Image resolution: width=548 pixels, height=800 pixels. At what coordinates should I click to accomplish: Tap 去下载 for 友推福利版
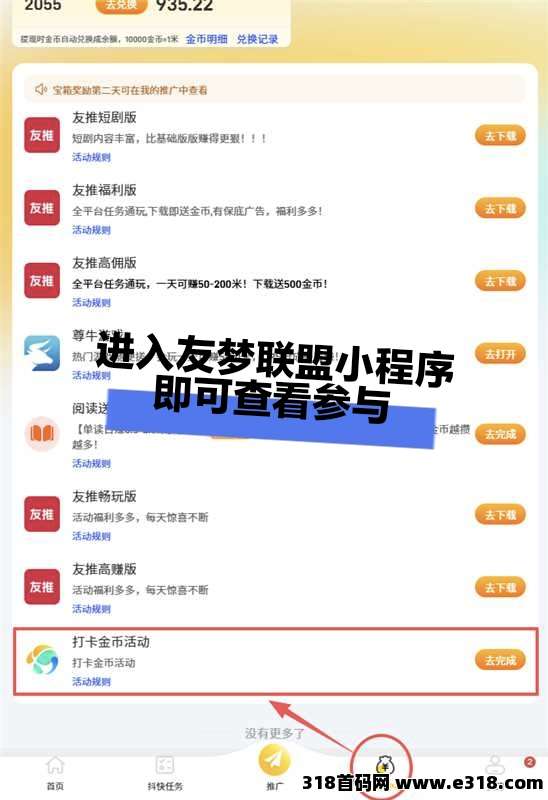pos(500,209)
